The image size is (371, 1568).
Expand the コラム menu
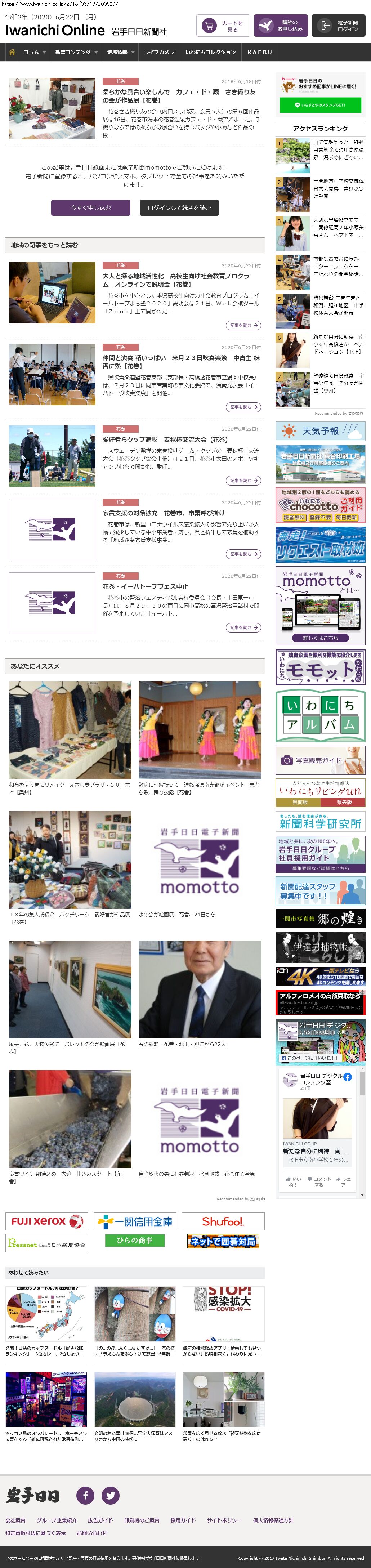click(x=34, y=52)
